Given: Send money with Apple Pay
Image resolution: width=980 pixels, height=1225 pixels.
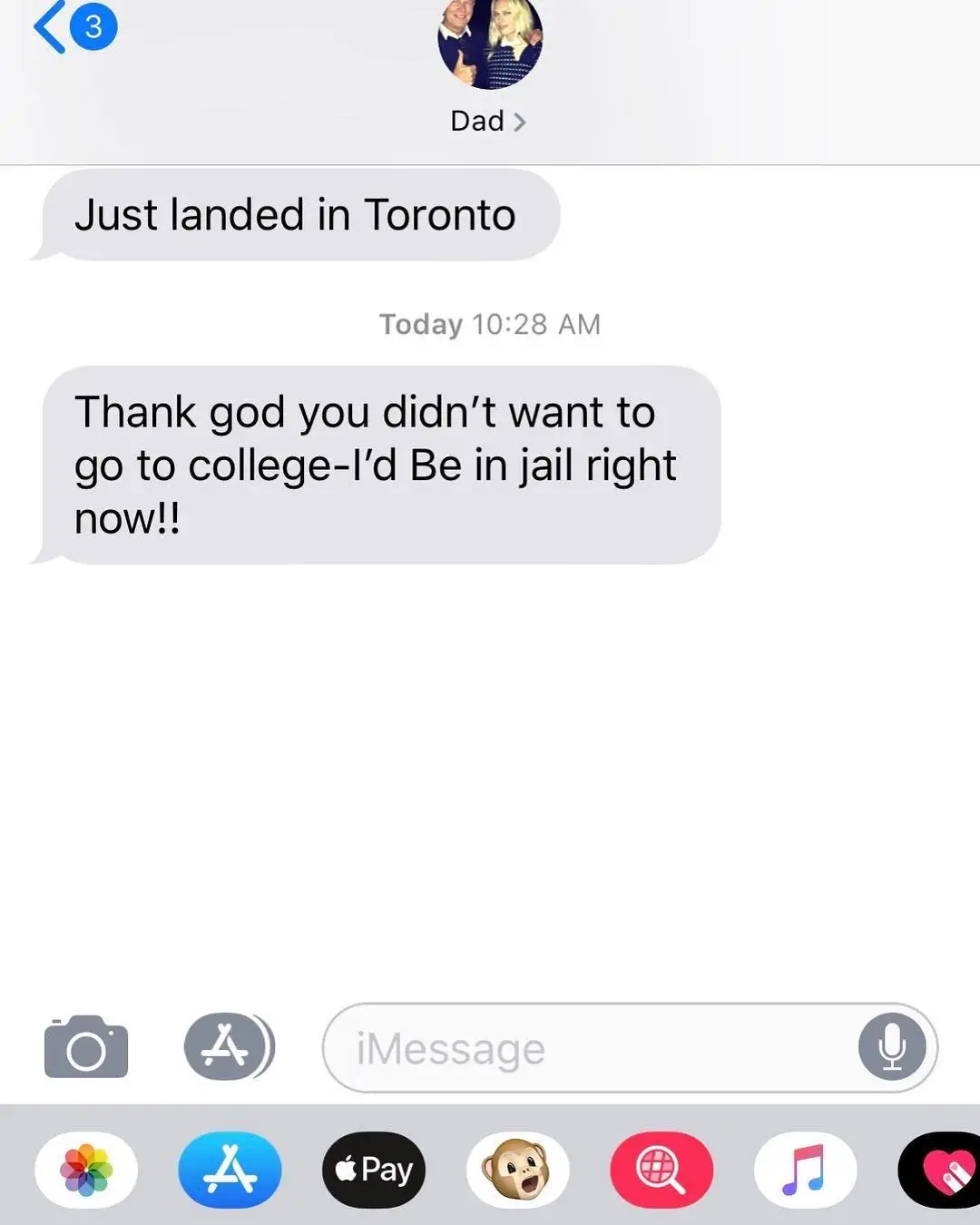Looking at the screenshot, I should [374, 1170].
